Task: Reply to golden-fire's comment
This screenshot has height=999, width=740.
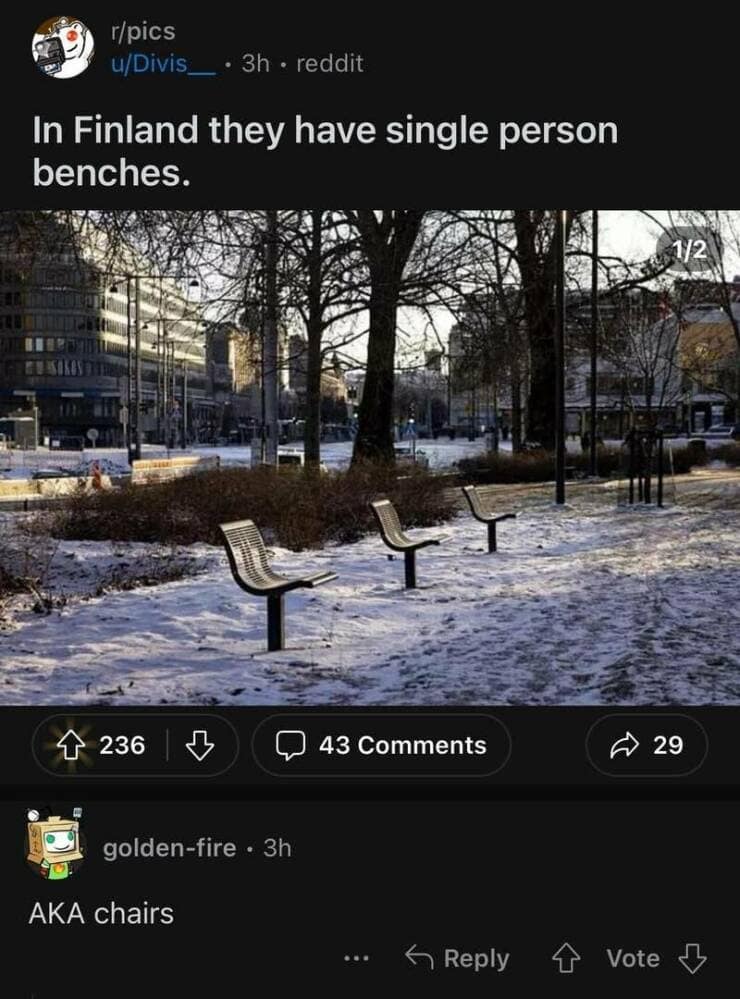Action: pos(458,958)
